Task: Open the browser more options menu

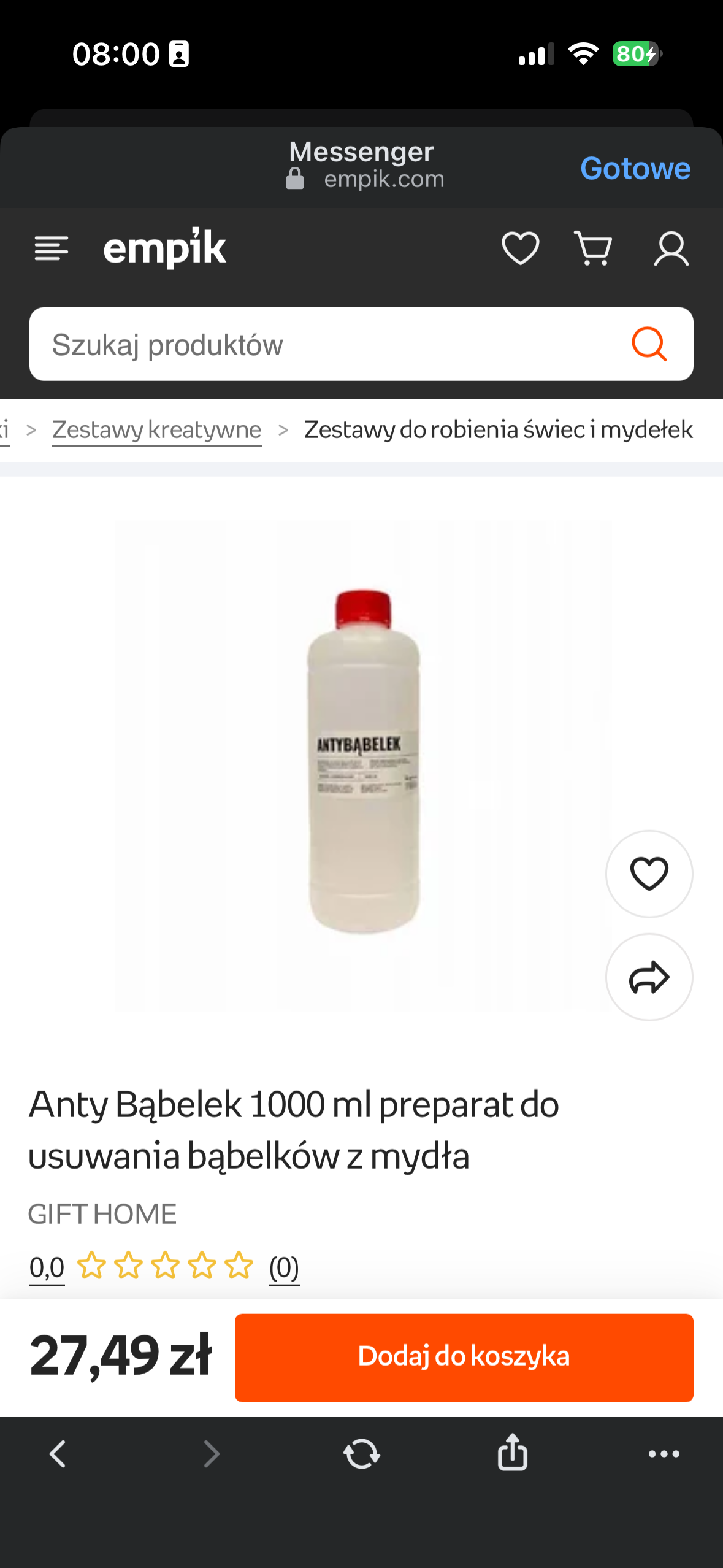Action: (x=664, y=1453)
